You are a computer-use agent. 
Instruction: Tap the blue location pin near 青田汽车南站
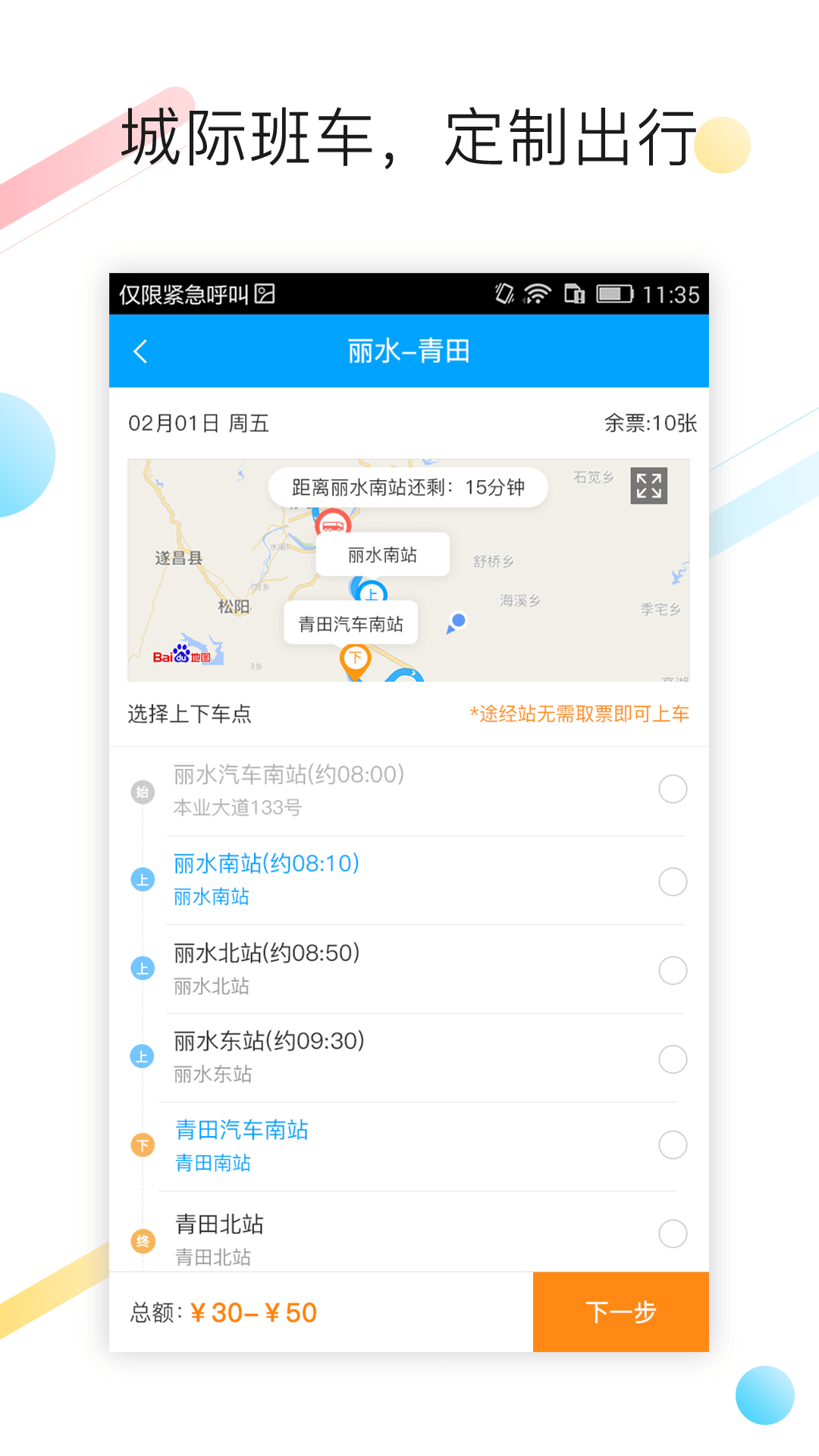456,623
